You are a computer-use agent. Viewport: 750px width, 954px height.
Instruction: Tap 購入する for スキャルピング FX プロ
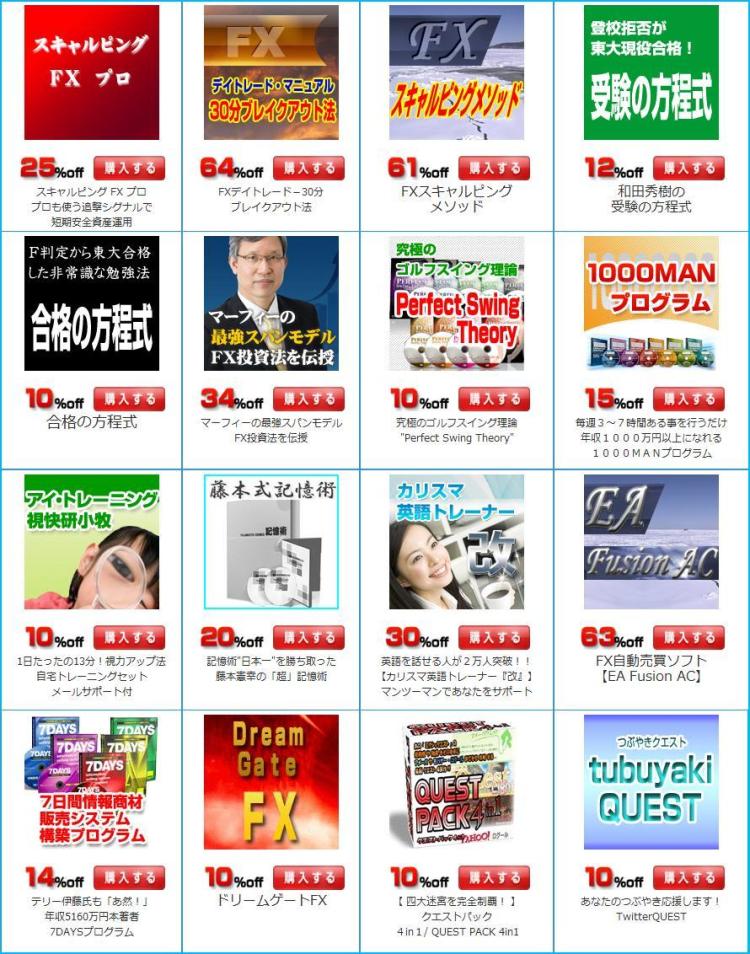(x=129, y=168)
